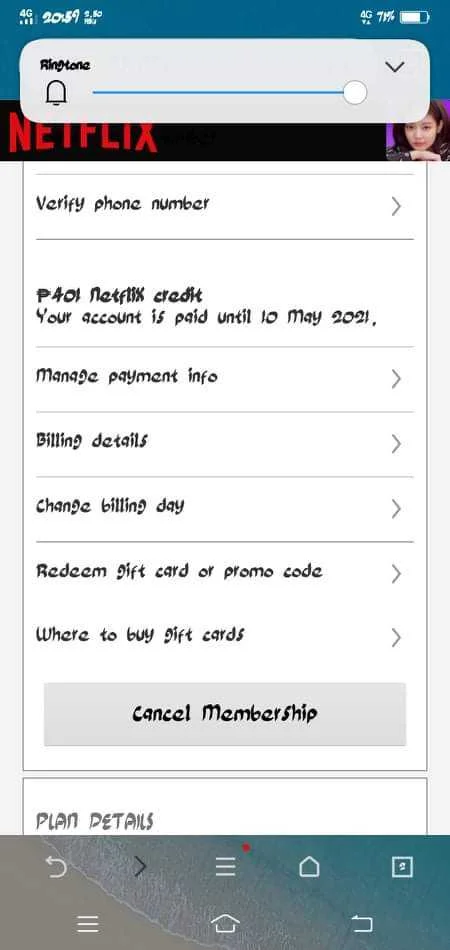Viewport: 450px width, 950px height.
Task: Select Redeem gift card or promo code
Action: [x=225, y=573]
